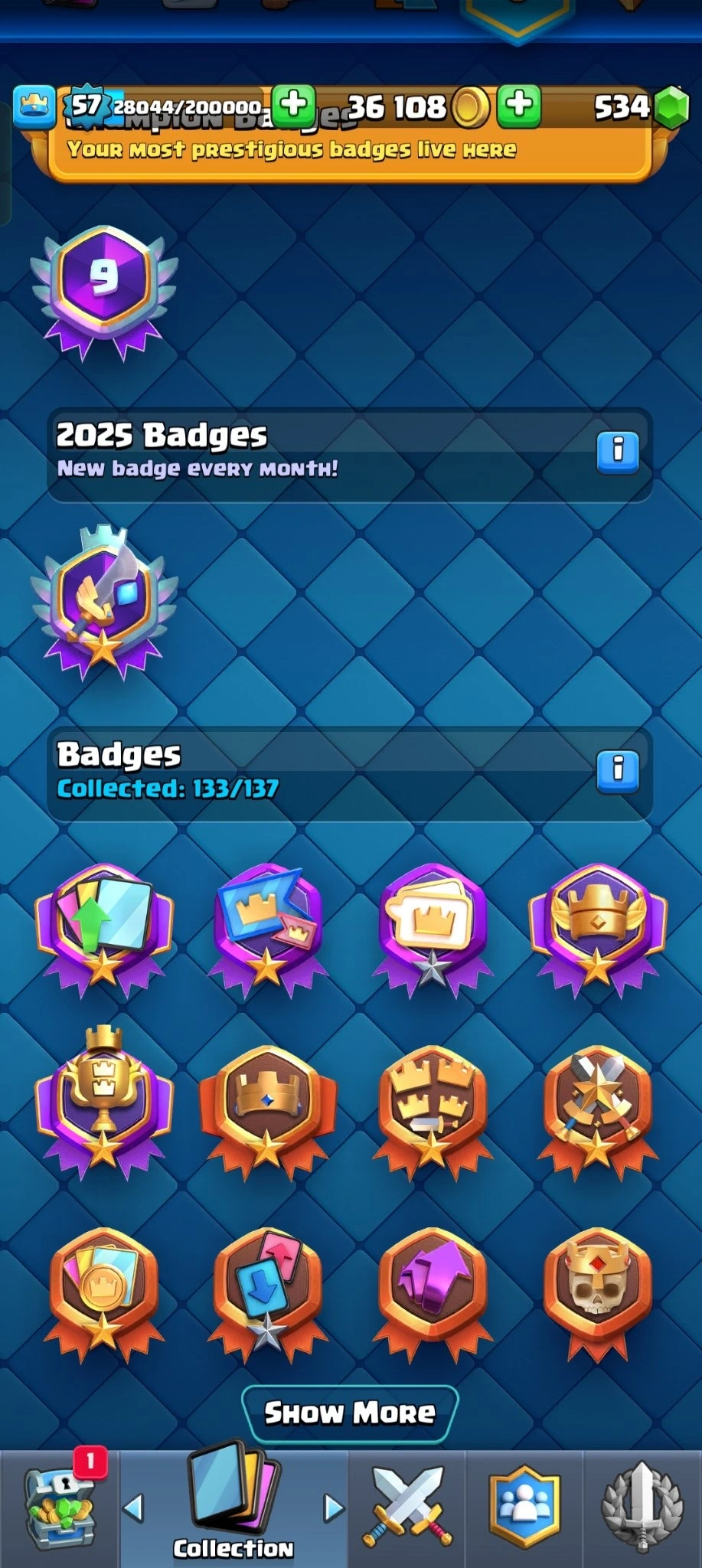Screen dimensions: 702x1568
Task: Tap the right arrow beside Collection
Action: coord(333,1508)
